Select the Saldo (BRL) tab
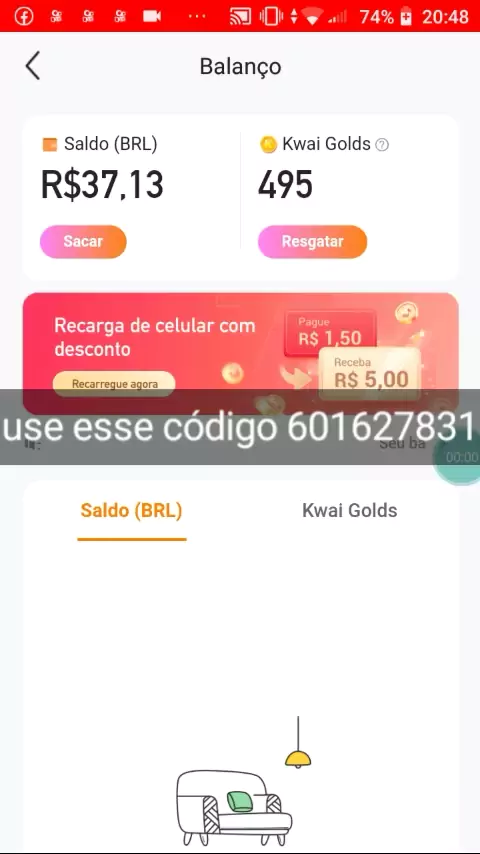The width and height of the screenshot is (480, 854). point(131,510)
